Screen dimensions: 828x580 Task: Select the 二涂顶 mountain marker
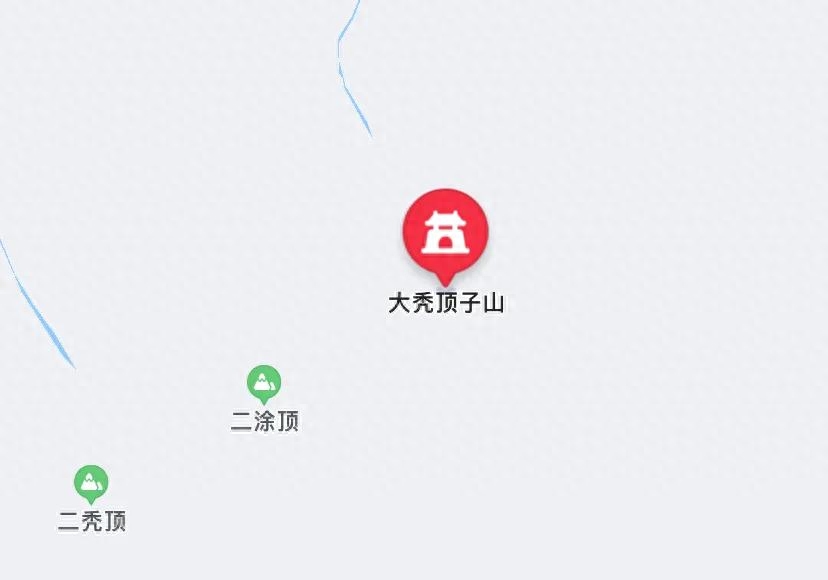coord(264,383)
